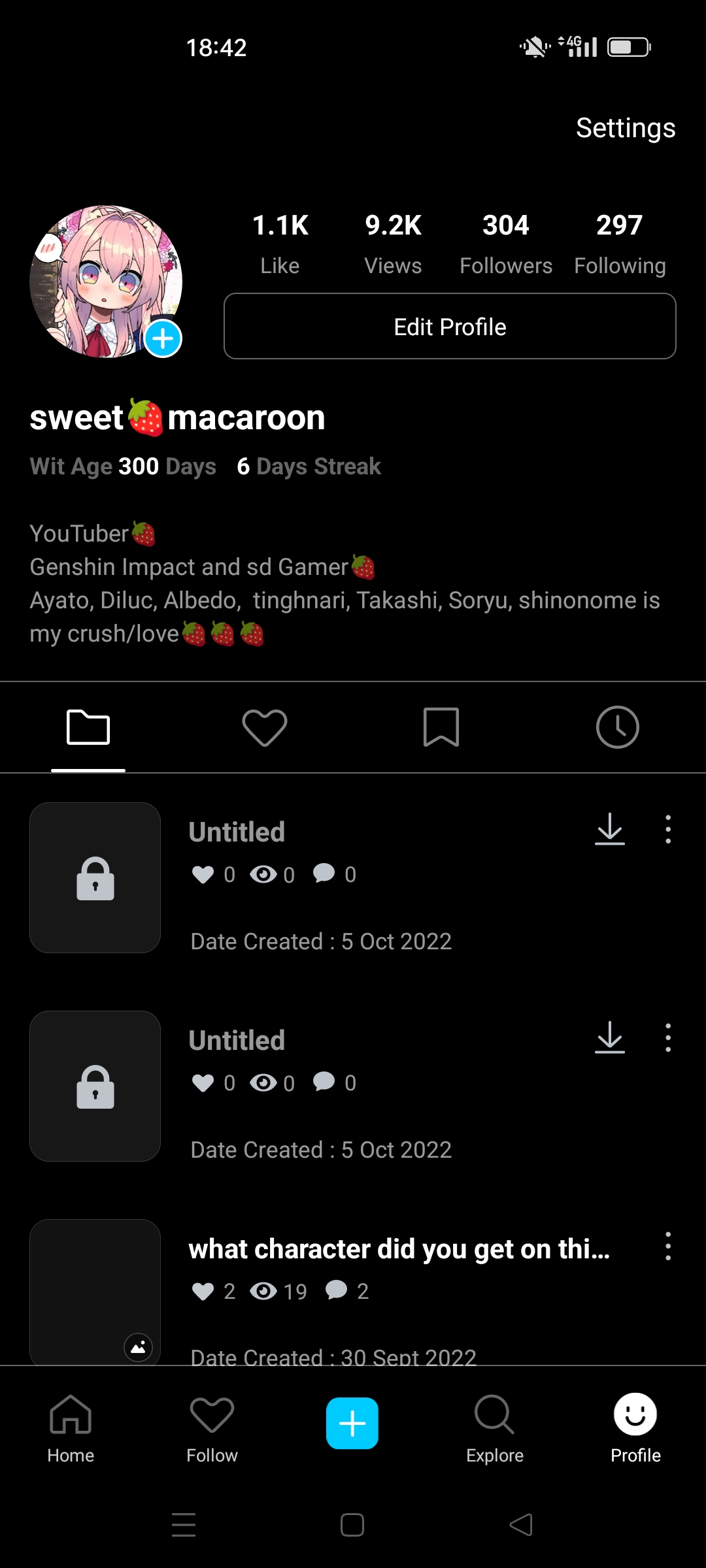This screenshot has height=1568, width=706.
Task: Add a story via the profile picture plus badge
Action: coord(161,338)
